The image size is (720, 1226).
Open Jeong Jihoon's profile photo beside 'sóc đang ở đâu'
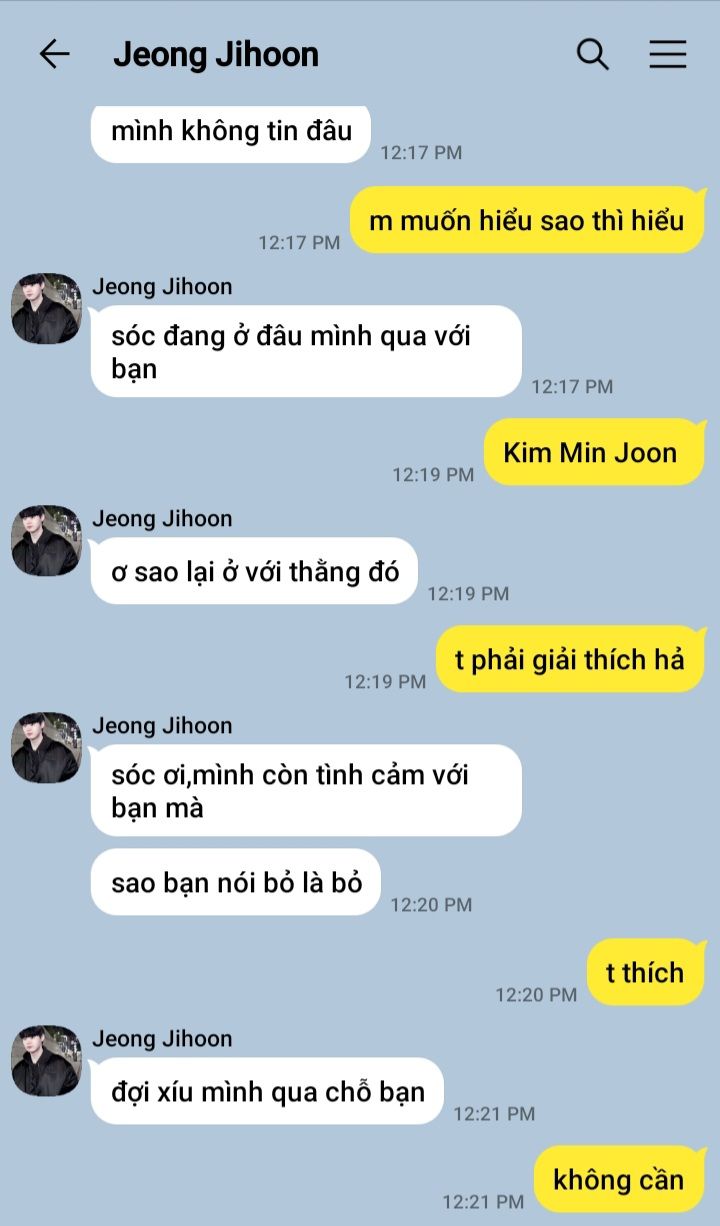coord(46,309)
